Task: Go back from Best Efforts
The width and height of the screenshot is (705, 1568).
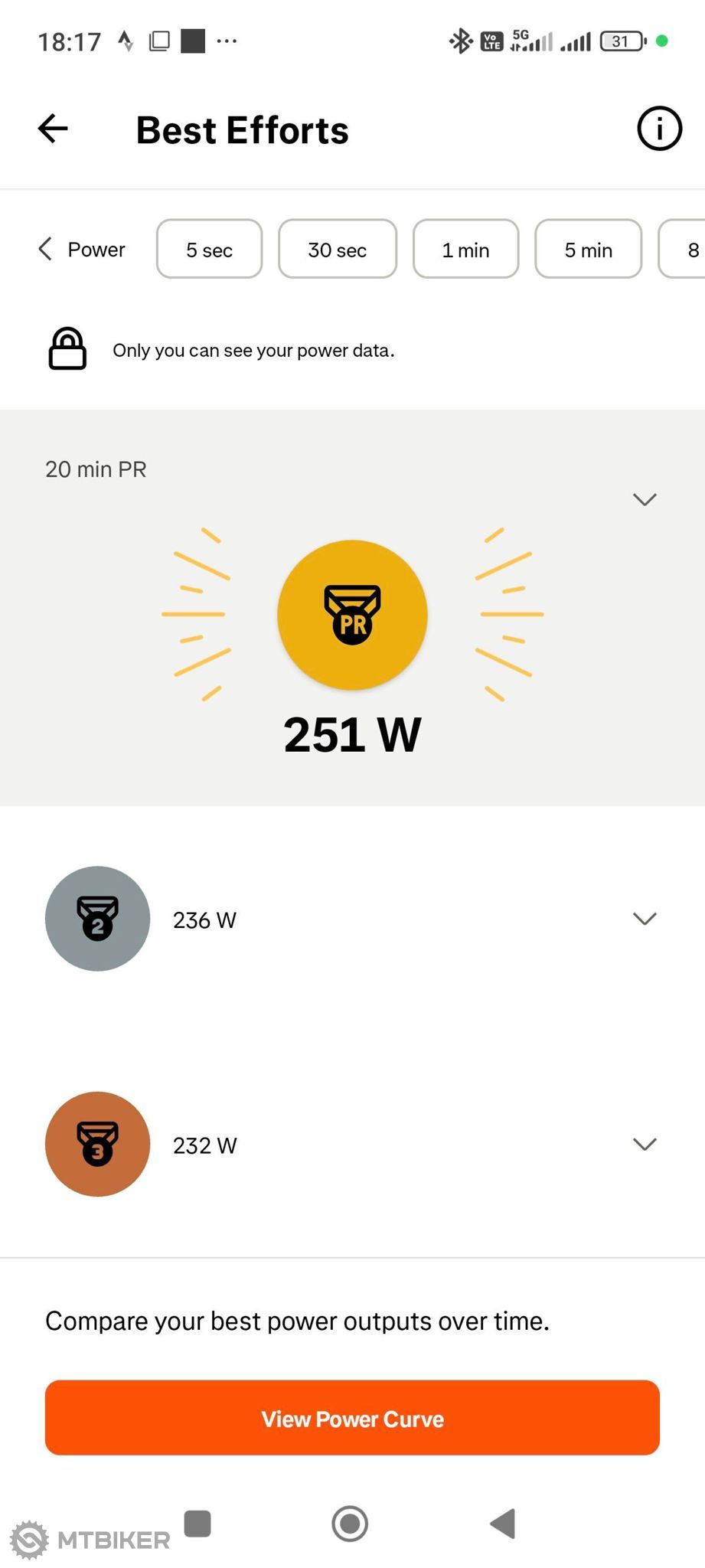Action: (53, 129)
